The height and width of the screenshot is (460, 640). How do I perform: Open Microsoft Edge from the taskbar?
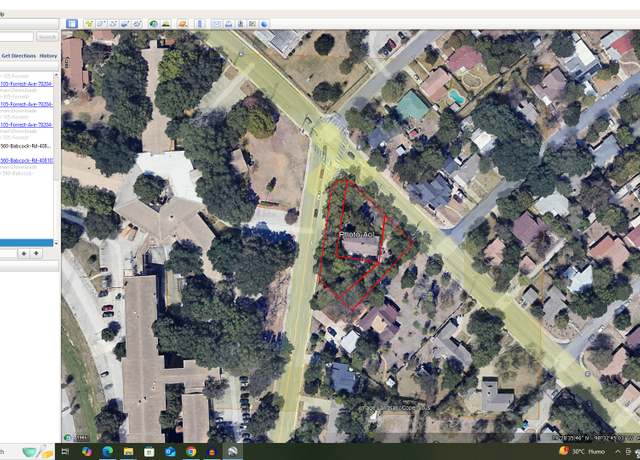click(x=107, y=452)
